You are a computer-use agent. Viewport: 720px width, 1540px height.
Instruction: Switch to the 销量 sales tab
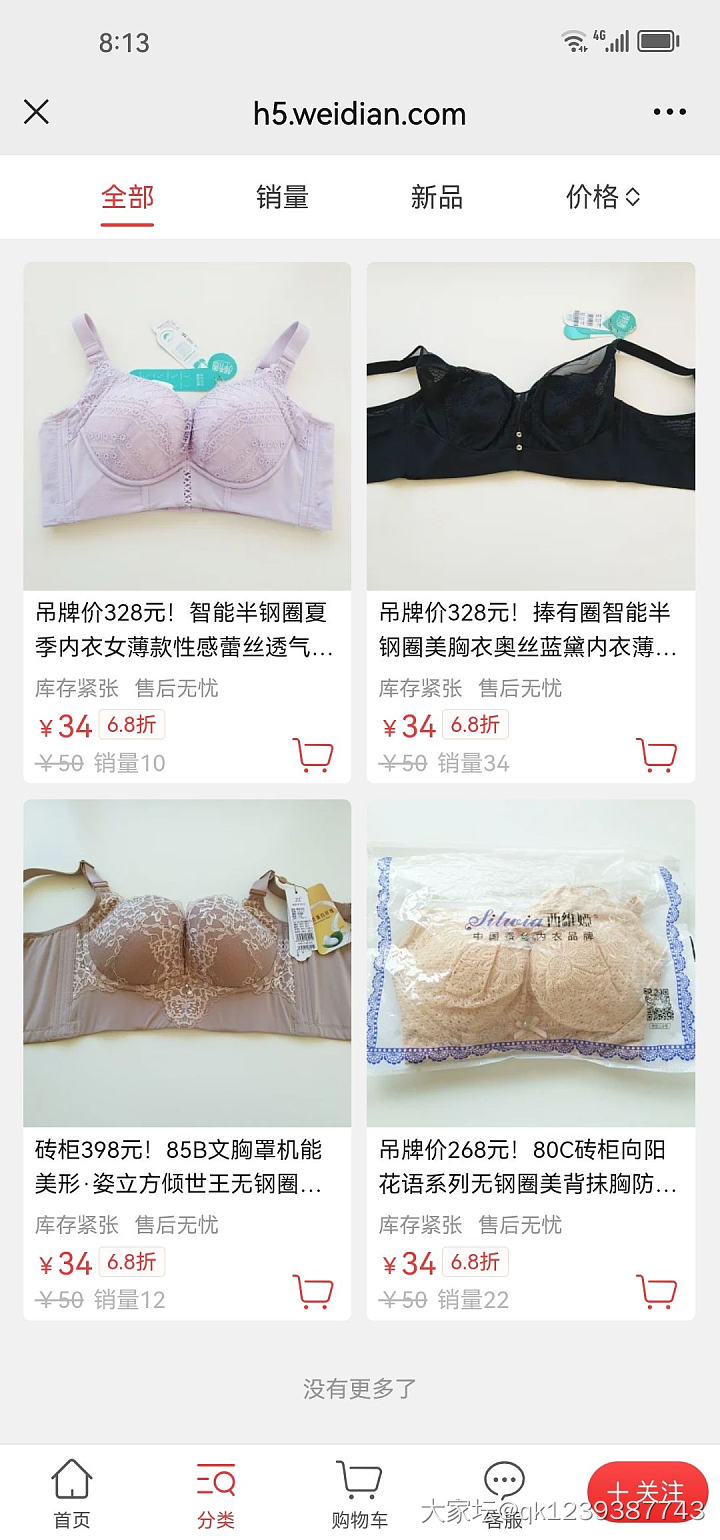tap(280, 197)
